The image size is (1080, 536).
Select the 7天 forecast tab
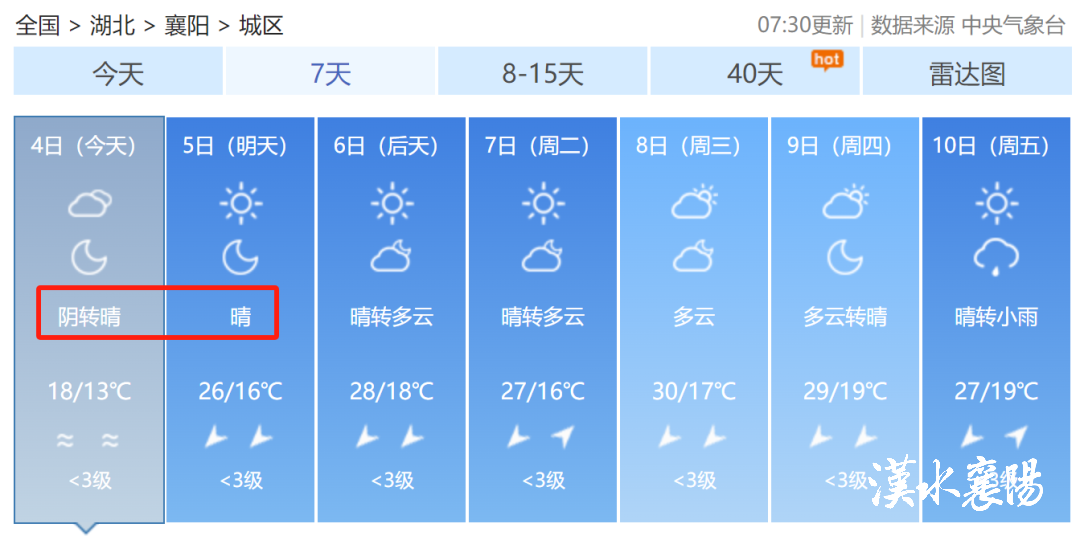click(330, 73)
